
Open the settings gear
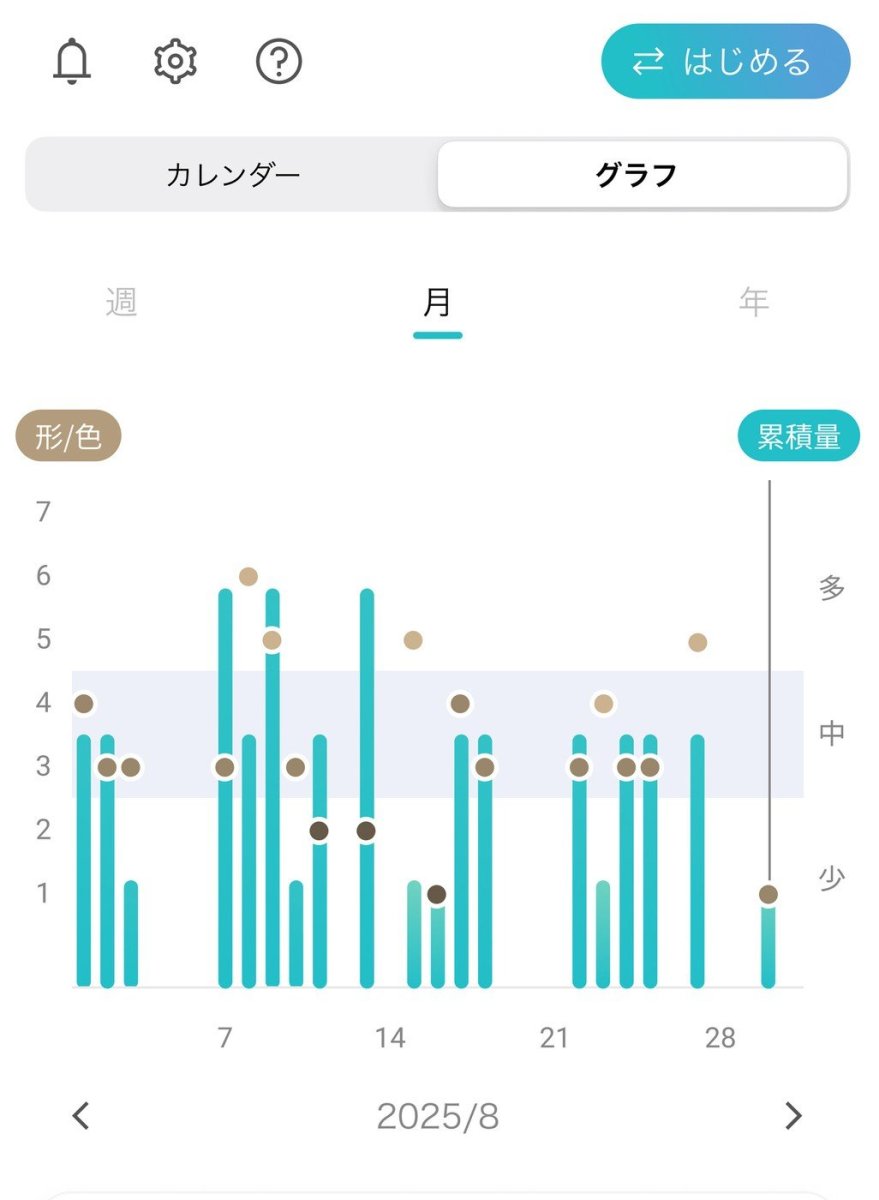[175, 63]
